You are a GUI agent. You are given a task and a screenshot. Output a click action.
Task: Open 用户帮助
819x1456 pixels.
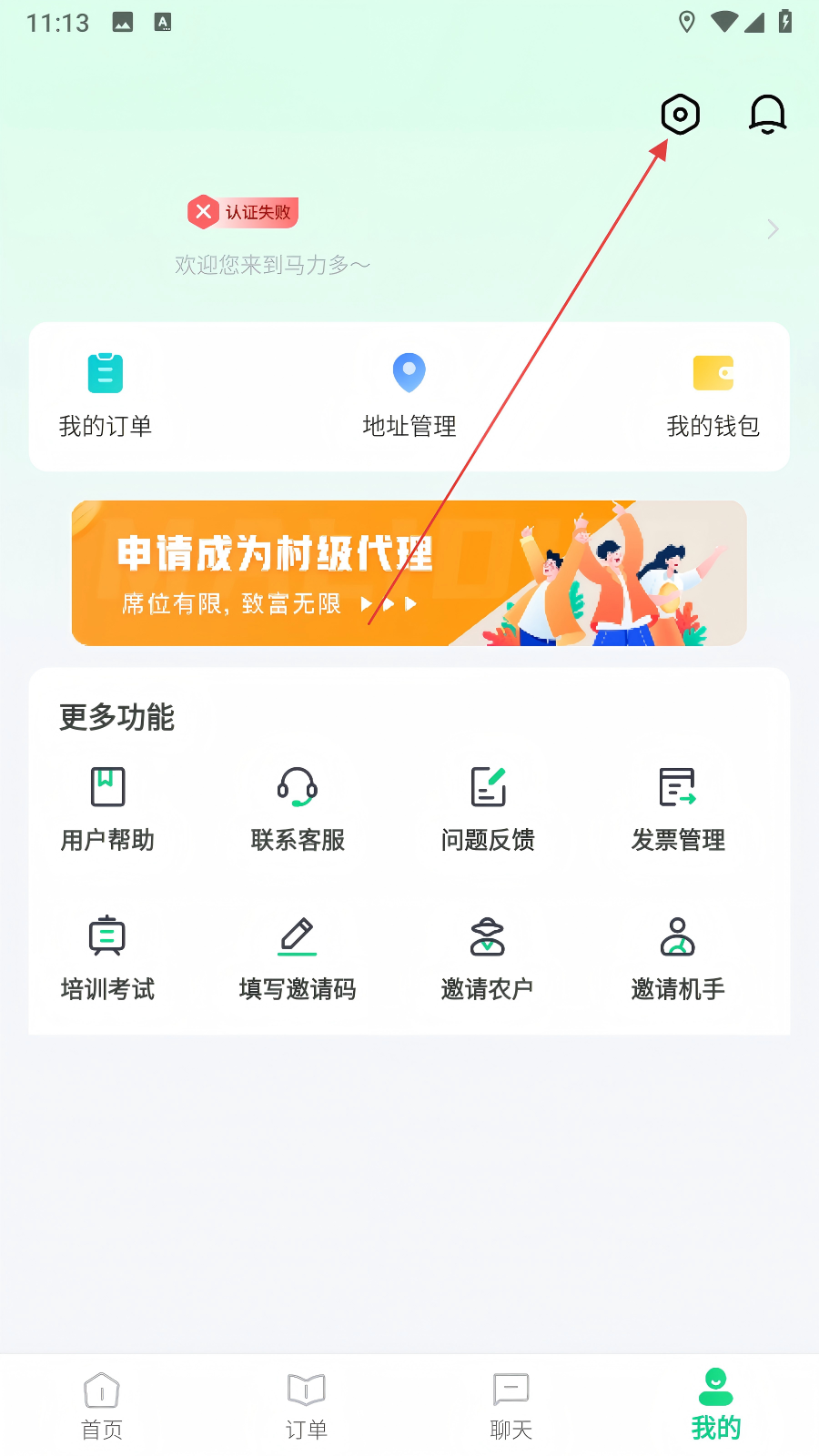107,810
